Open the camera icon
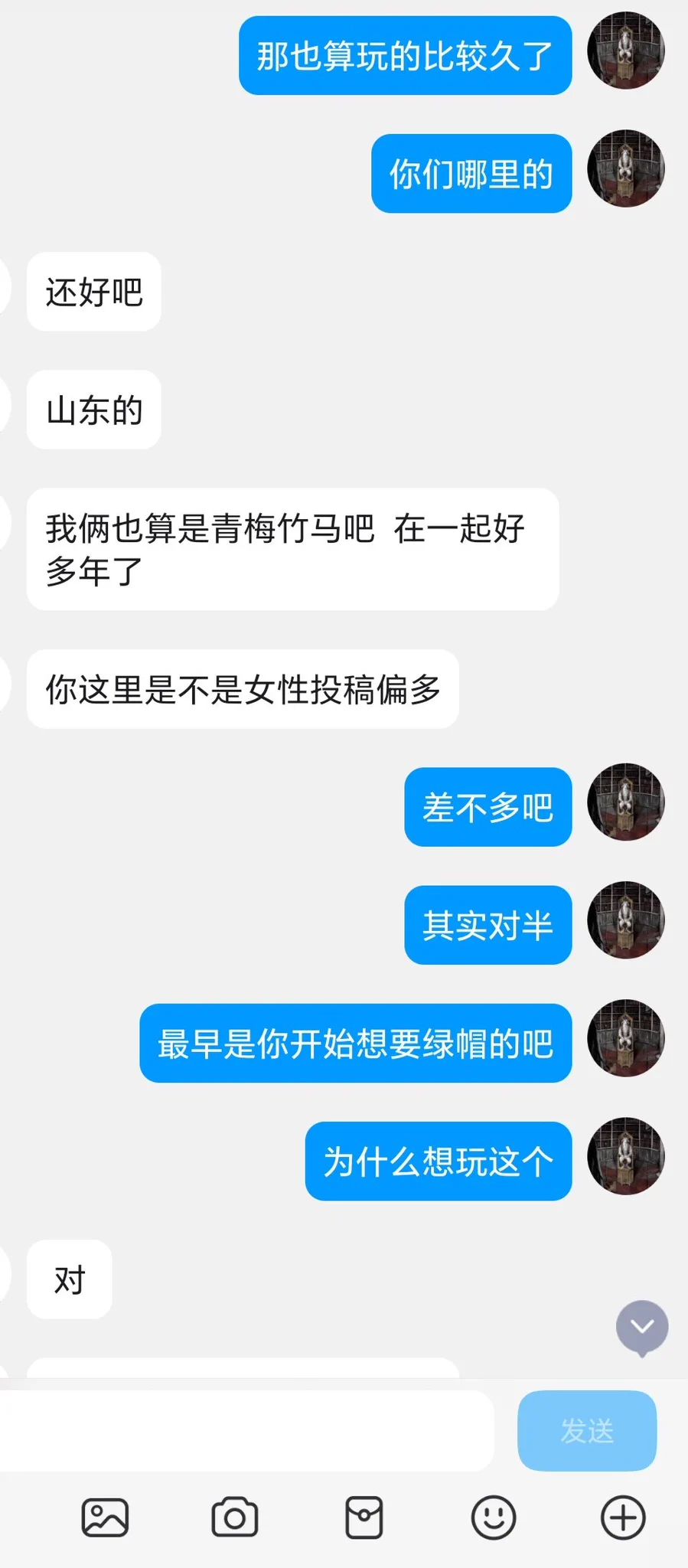This screenshot has width=688, height=1568. click(234, 1517)
